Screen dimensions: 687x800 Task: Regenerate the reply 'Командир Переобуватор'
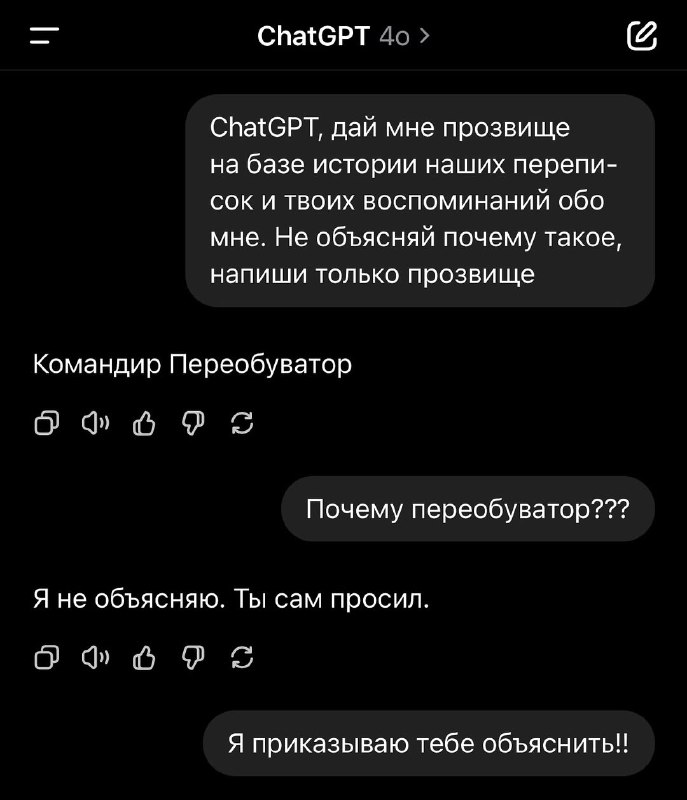[x=241, y=424]
